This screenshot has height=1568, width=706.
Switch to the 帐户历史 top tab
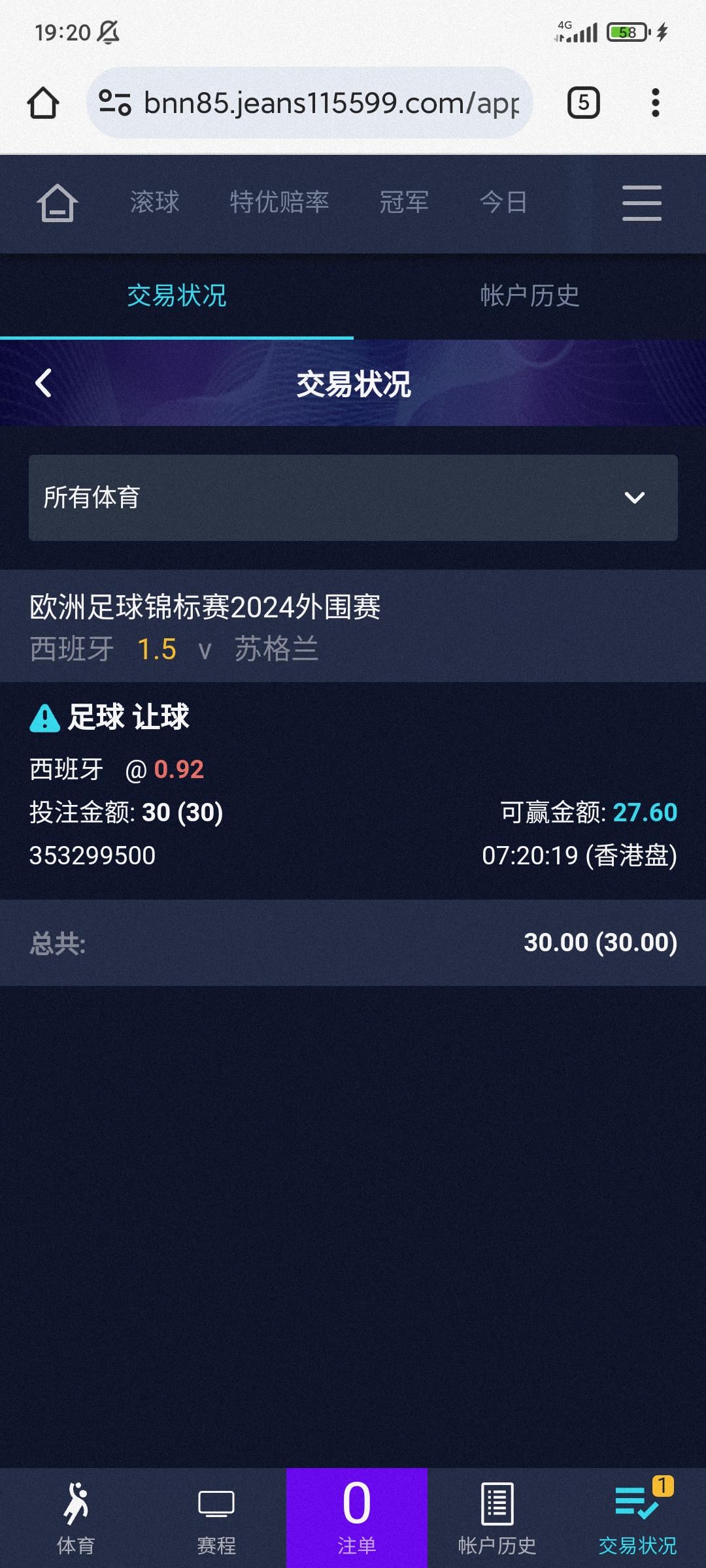pyautogui.click(x=529, y=296)
